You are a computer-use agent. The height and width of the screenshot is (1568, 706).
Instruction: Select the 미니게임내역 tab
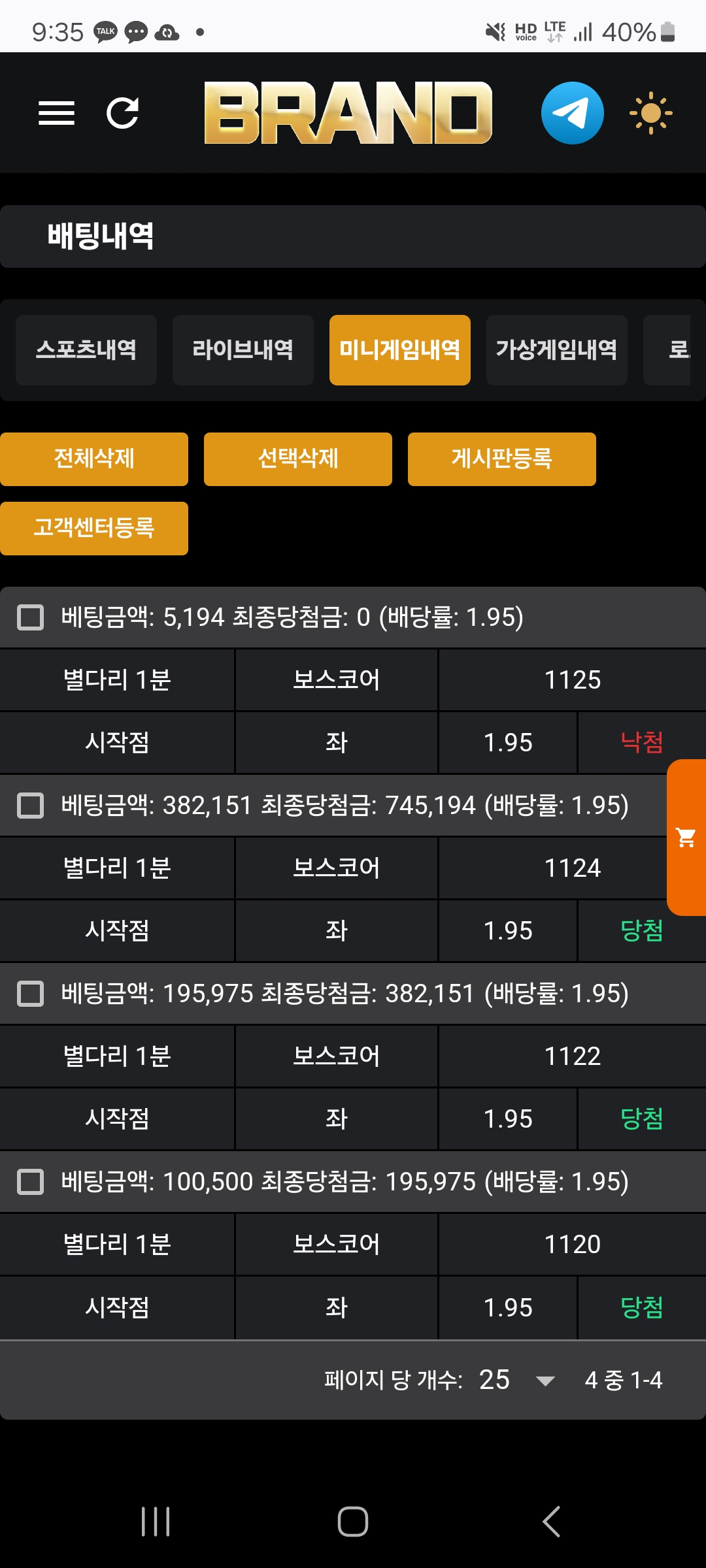(x=400, y=350)
